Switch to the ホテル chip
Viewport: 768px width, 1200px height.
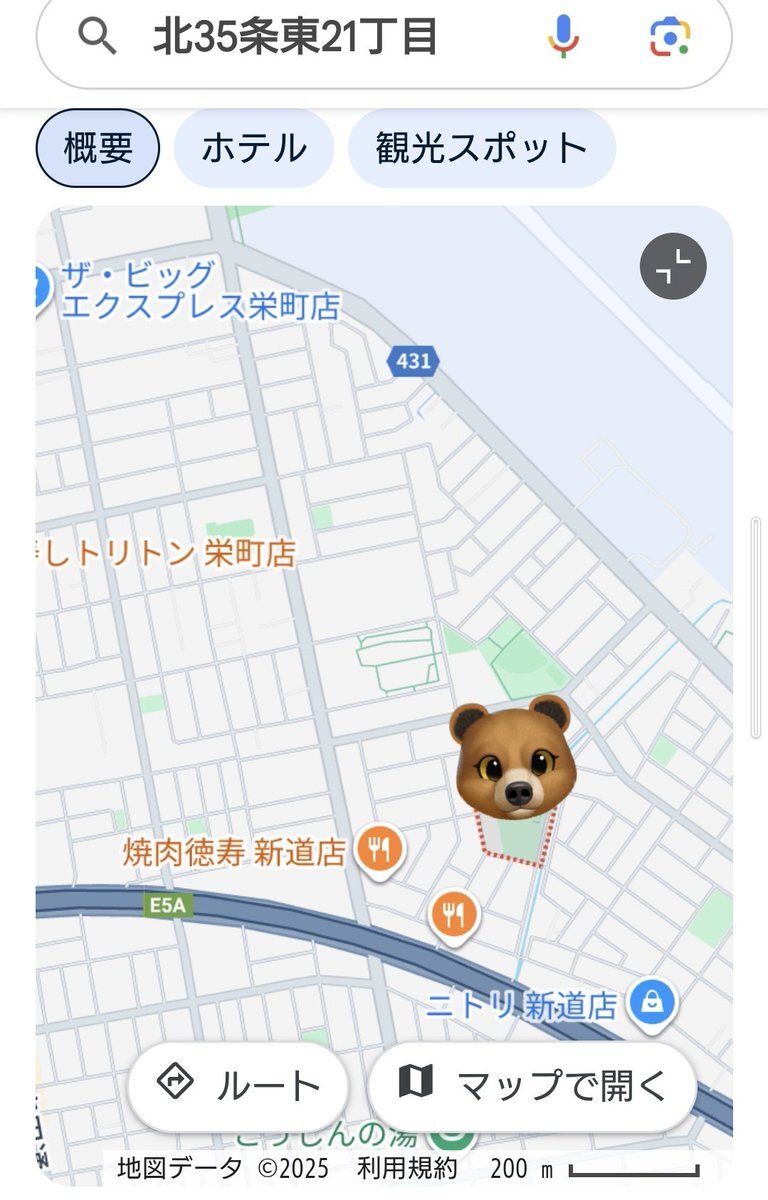[254, 148]
